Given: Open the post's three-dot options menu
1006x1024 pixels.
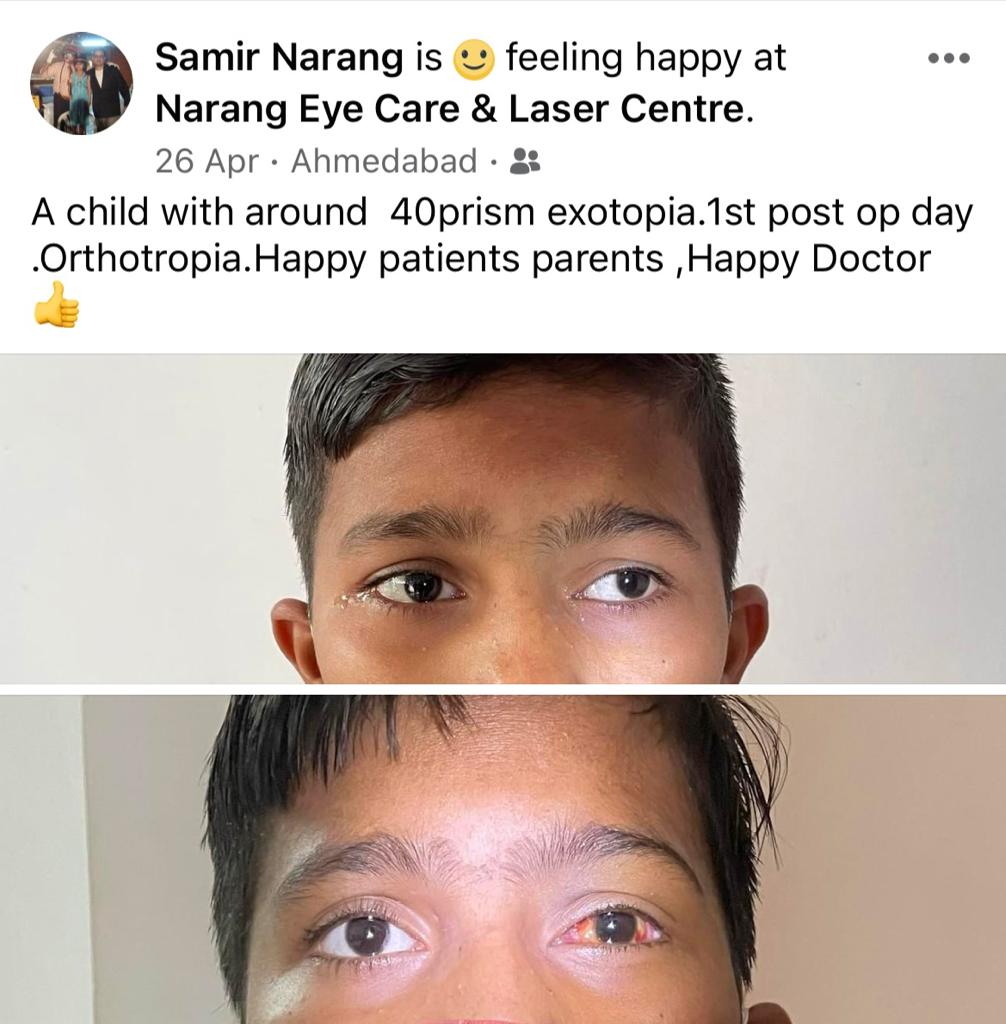Looking at the screenshot, I should coord(948,59).
